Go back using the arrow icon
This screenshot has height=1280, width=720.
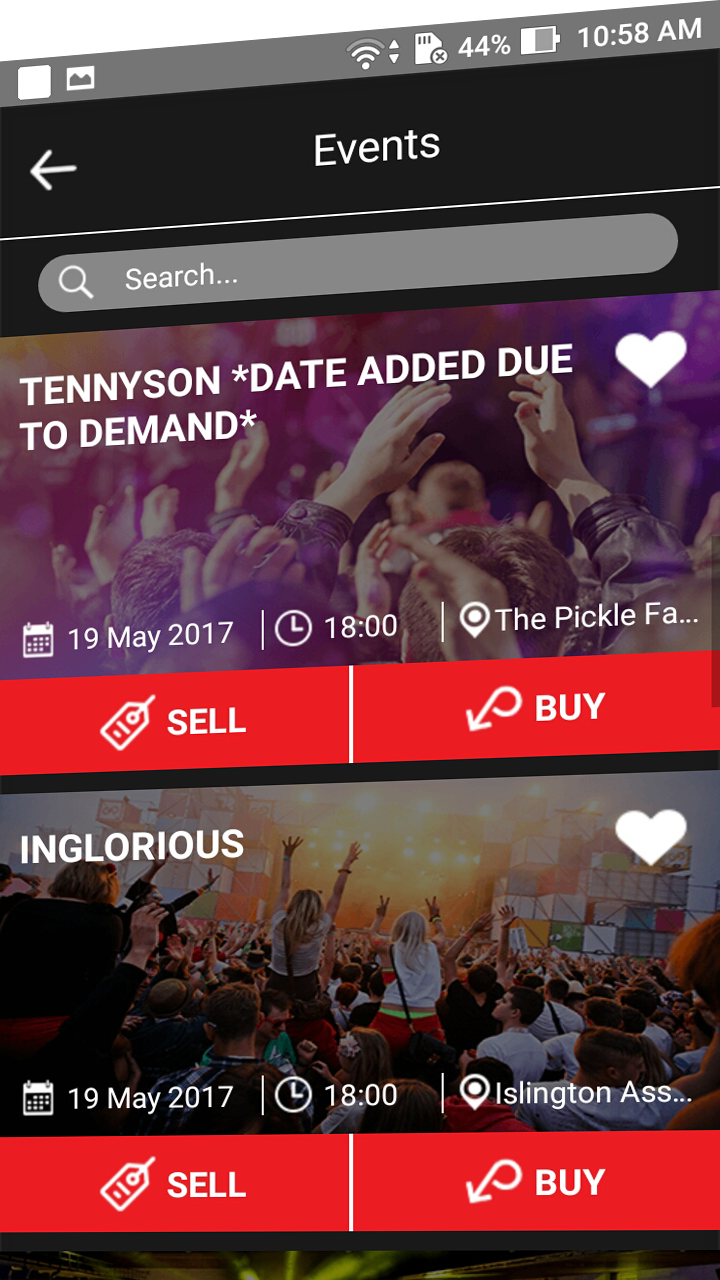click(53, 170)
